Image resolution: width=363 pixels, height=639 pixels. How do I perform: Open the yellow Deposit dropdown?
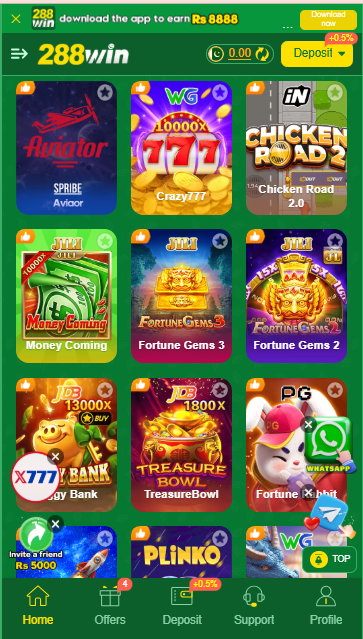tap(317, 53)
